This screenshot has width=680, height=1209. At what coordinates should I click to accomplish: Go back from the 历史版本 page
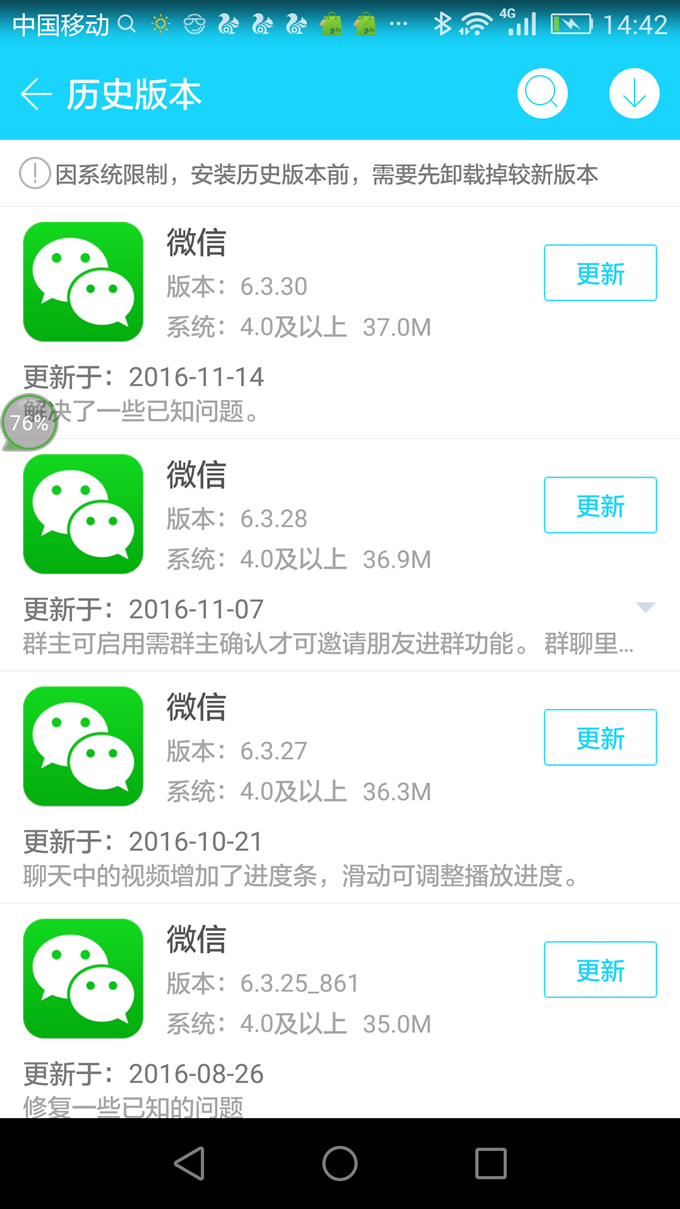pyautogui.click(x=36, y=94)
